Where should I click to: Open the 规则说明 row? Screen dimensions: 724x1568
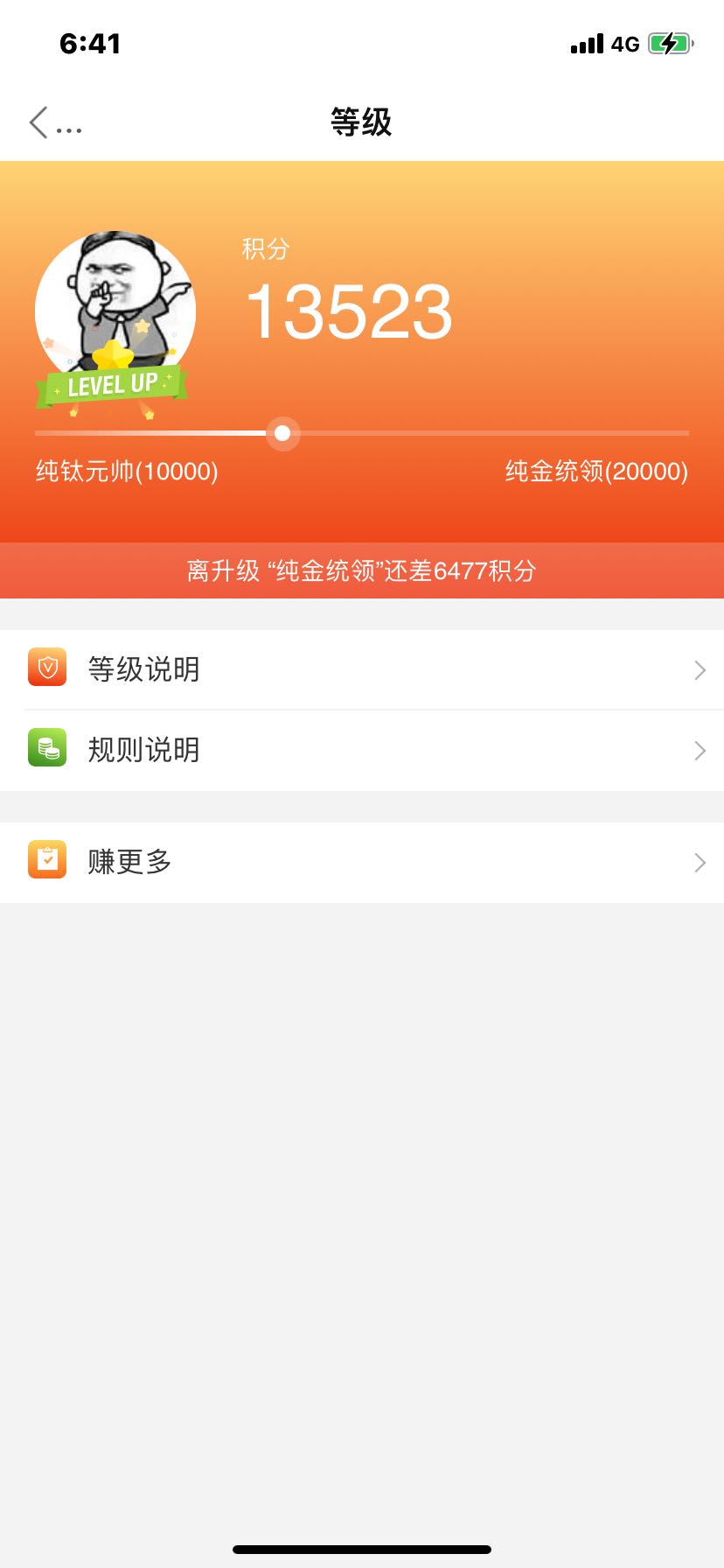pyautogui.click(x=362, y=751)
